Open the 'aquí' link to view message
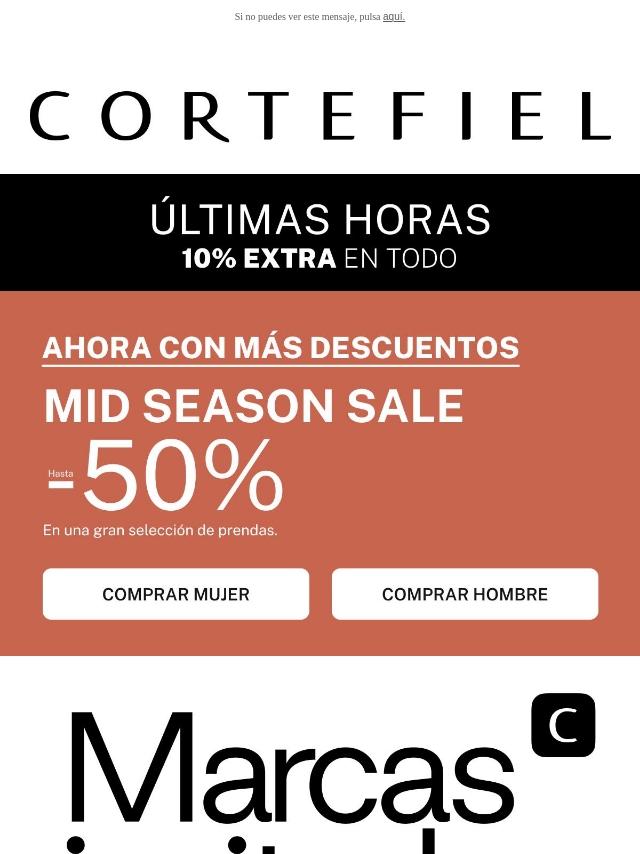This screenshot has width=640, height=854. tap(393, 17)
